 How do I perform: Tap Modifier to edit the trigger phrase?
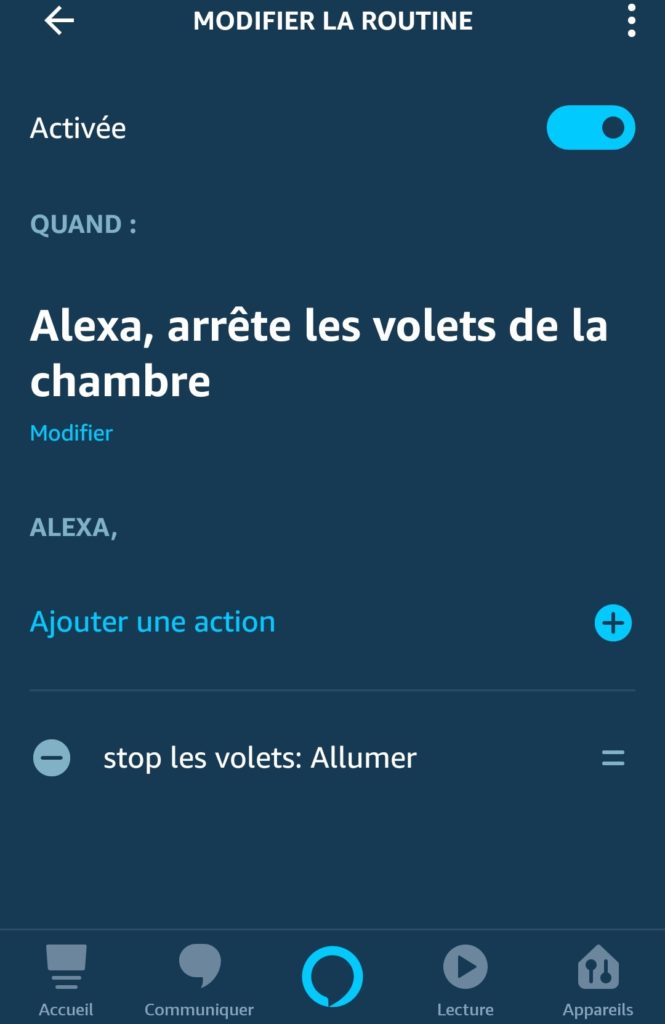point(71,433)
